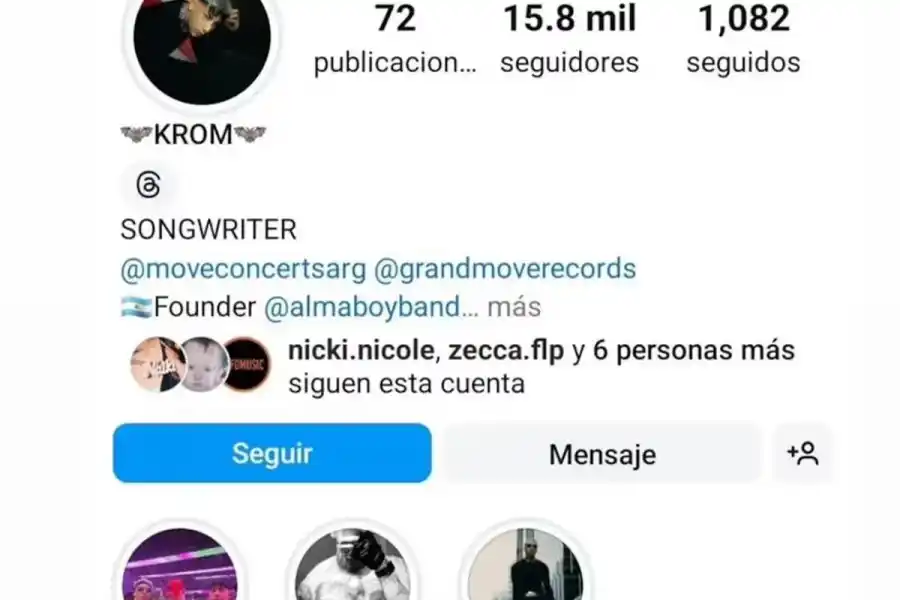Open the 1,082 seguidos list
This screenshot has width=900, height=600.
tap(743, 40)
